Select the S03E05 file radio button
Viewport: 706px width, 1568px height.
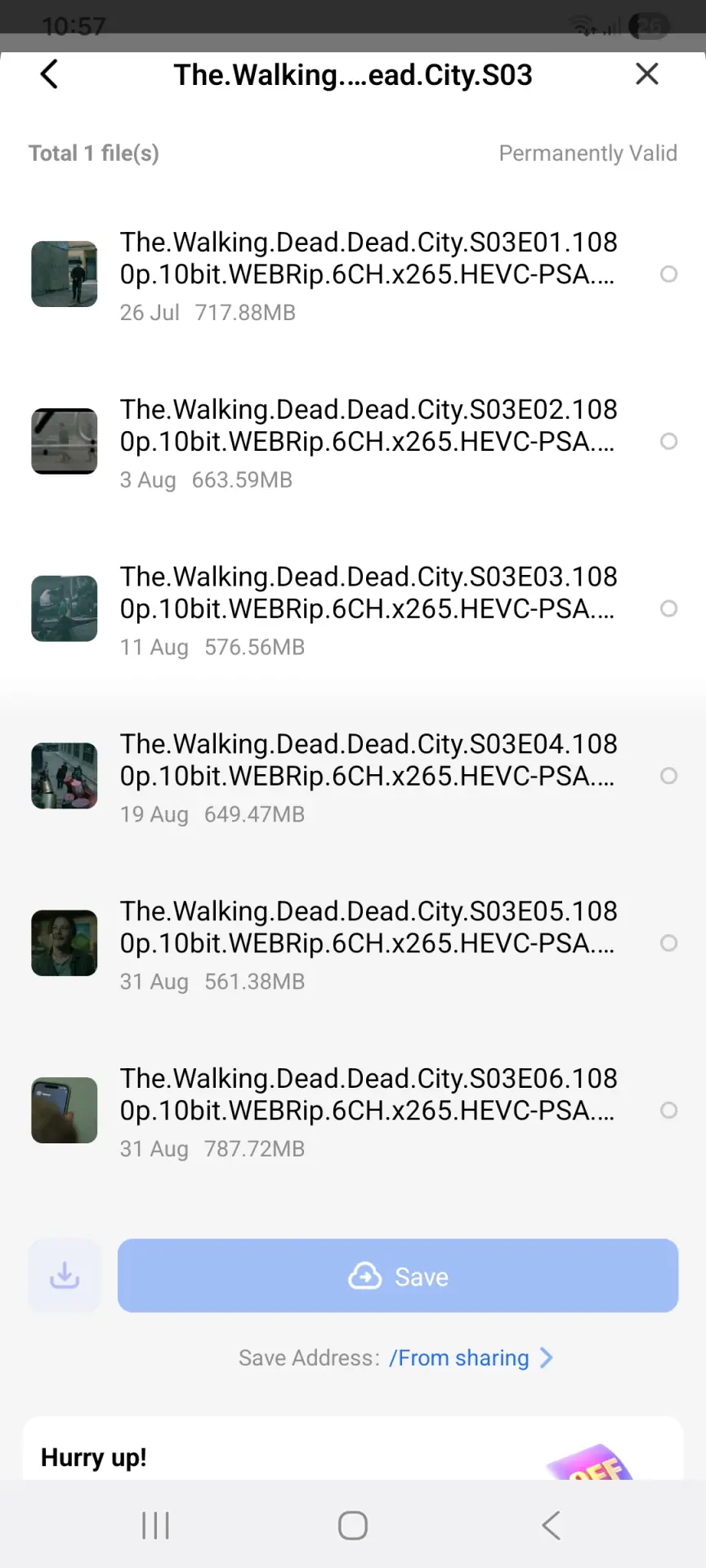click(668, 943)
